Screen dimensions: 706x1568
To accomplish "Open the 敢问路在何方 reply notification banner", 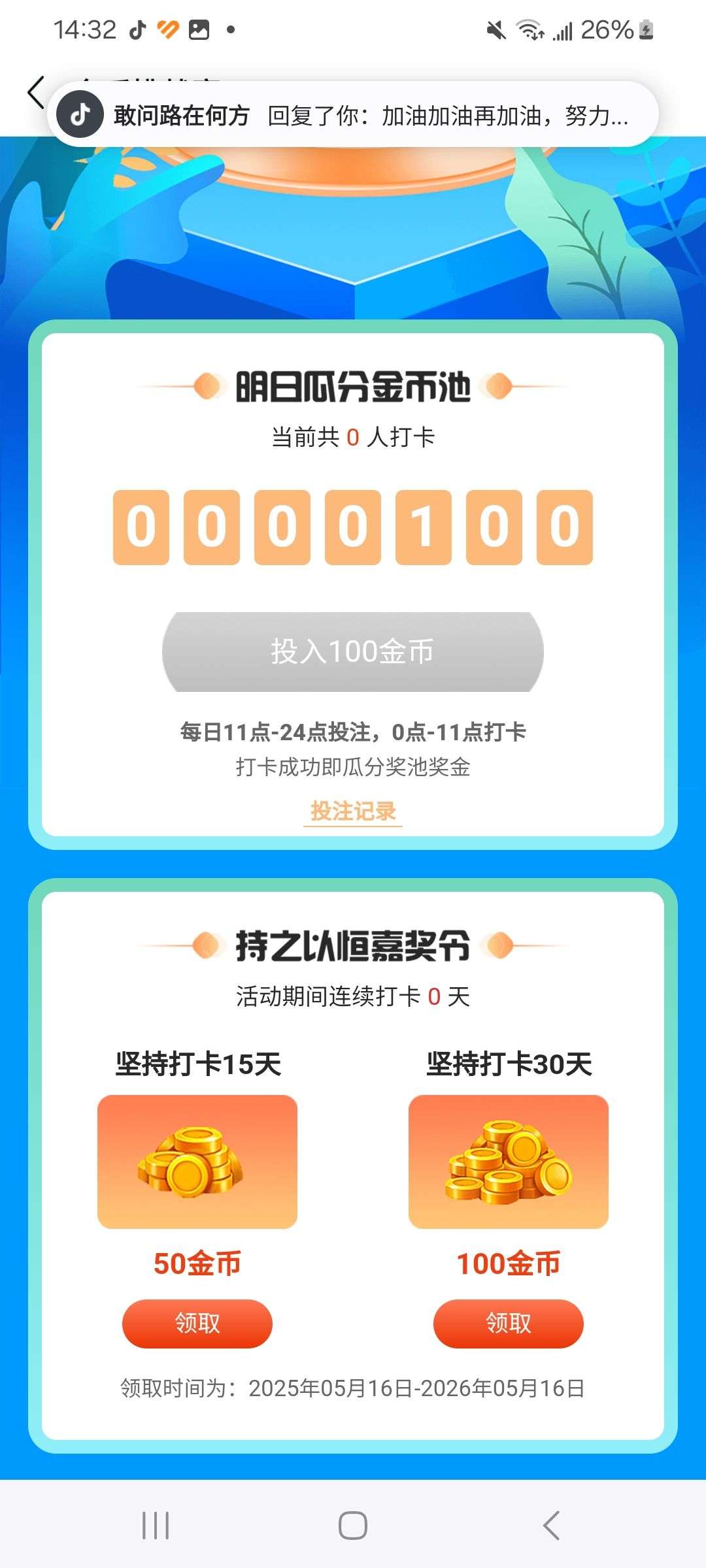I will click(353, 114).
